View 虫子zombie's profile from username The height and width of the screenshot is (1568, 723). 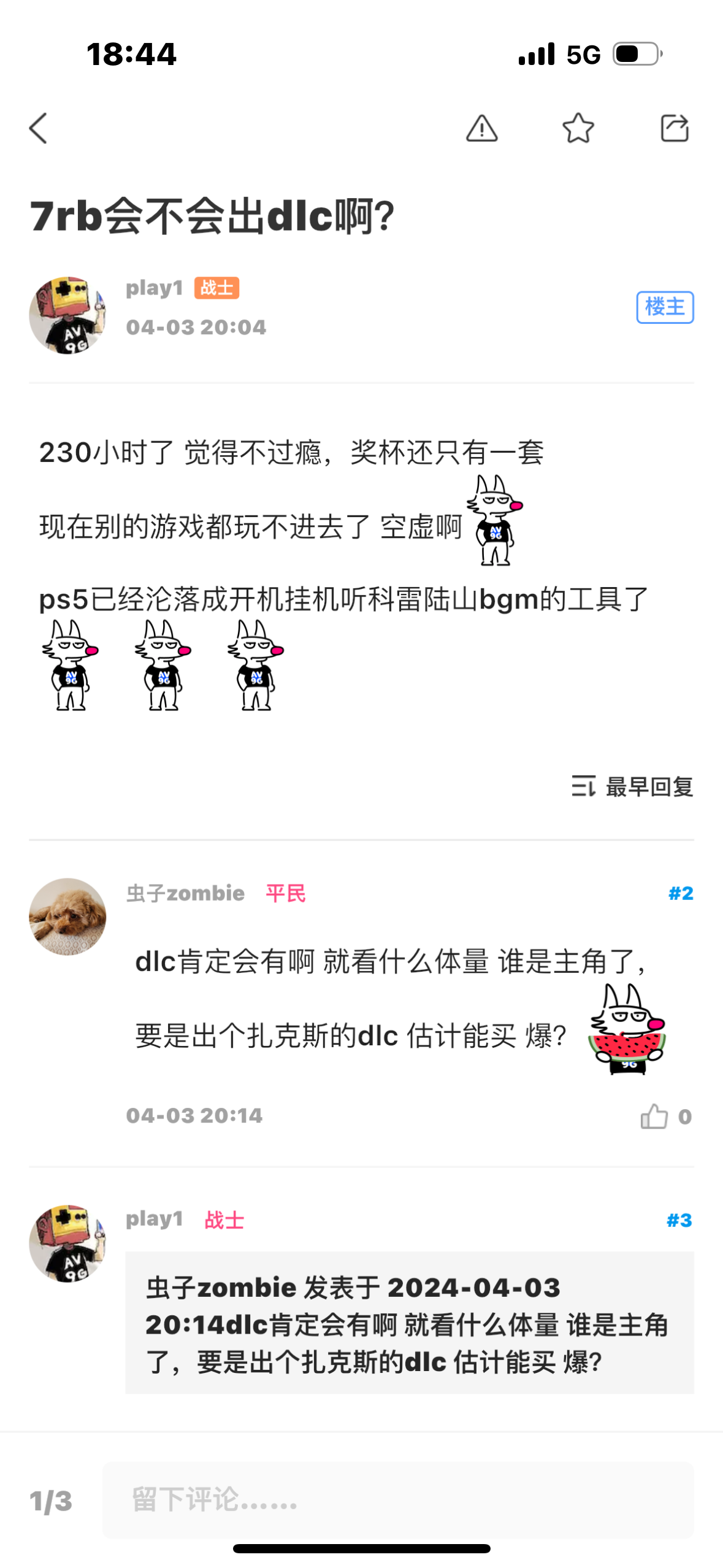click(185, 893)
